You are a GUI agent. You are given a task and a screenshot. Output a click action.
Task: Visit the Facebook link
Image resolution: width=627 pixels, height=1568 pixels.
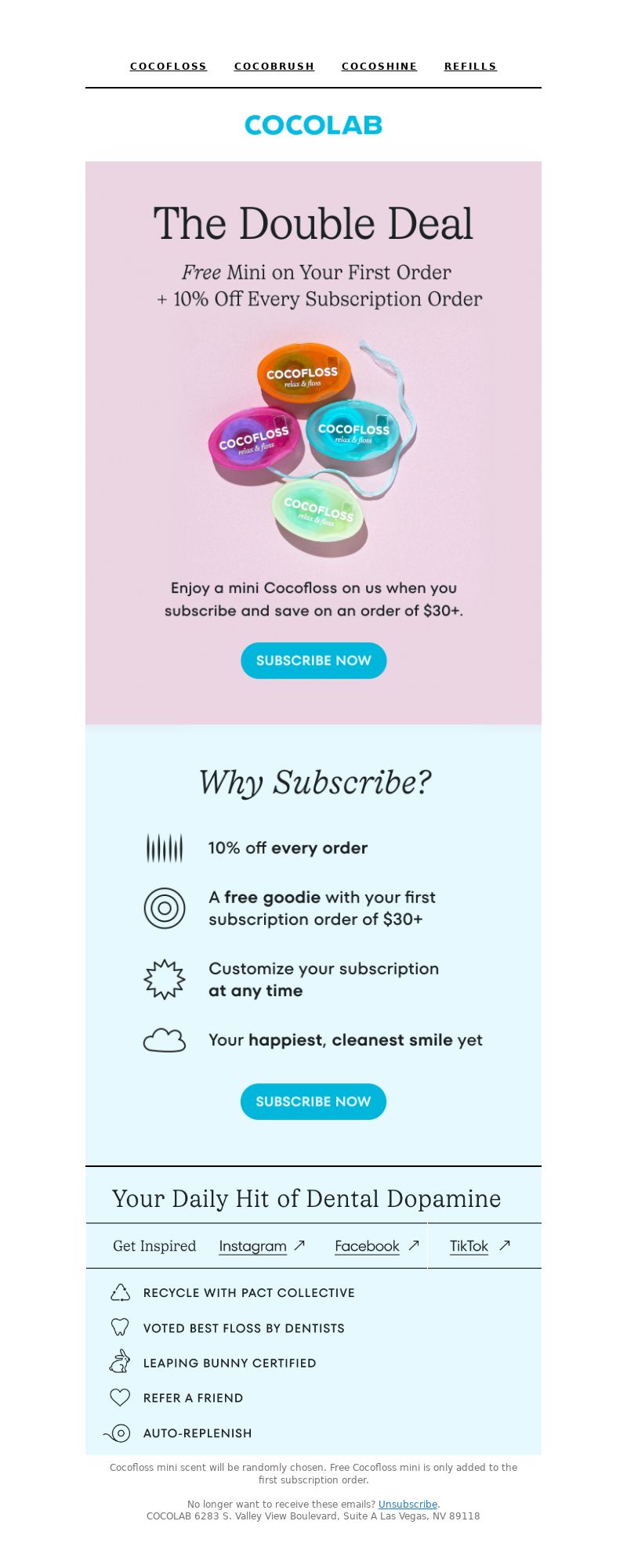pyautogui.click(x=367, y=1246)
